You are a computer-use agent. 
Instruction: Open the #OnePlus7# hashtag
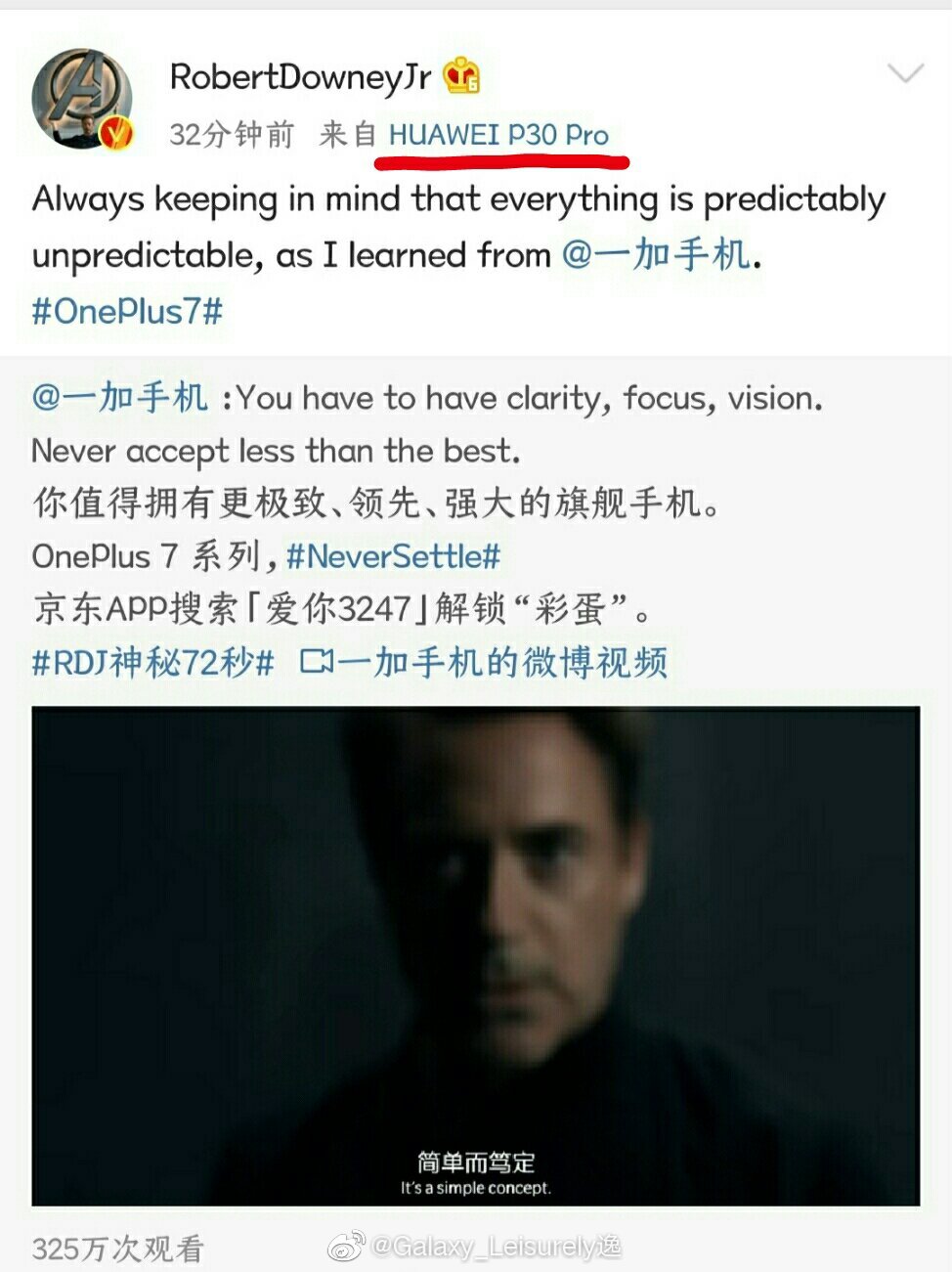click(127, 312)
